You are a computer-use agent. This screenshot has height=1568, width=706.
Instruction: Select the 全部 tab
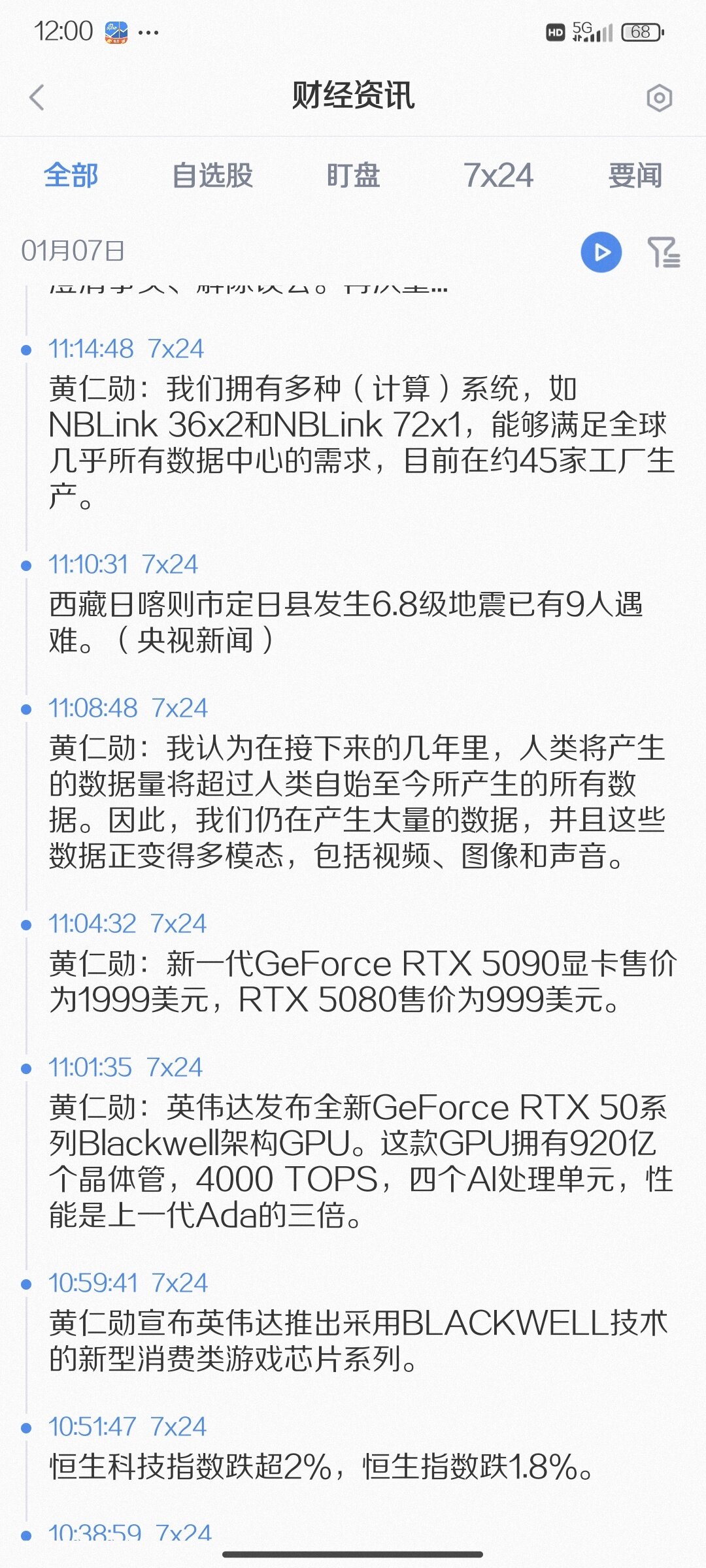71,176
